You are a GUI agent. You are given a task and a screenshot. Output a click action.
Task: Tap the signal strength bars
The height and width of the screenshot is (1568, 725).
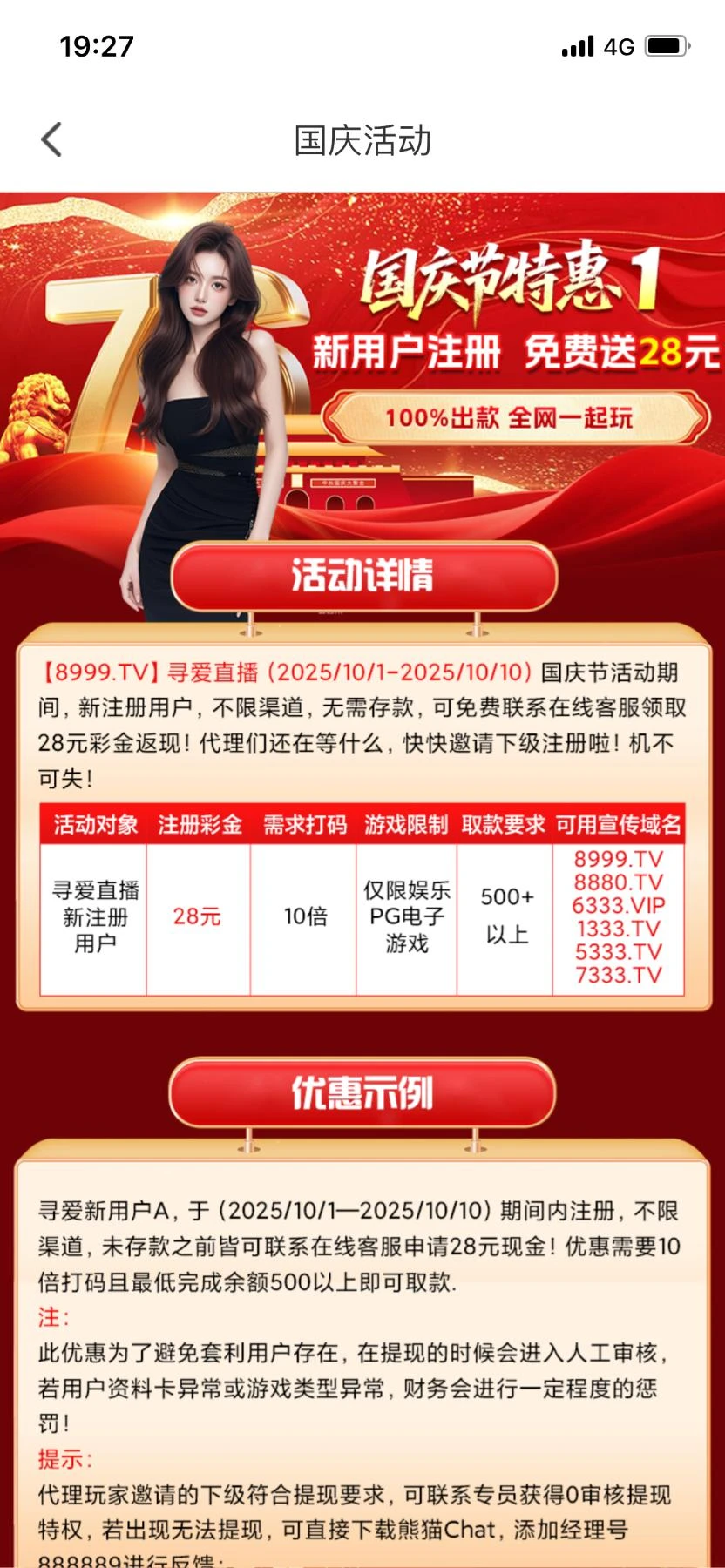coord(577,49)
